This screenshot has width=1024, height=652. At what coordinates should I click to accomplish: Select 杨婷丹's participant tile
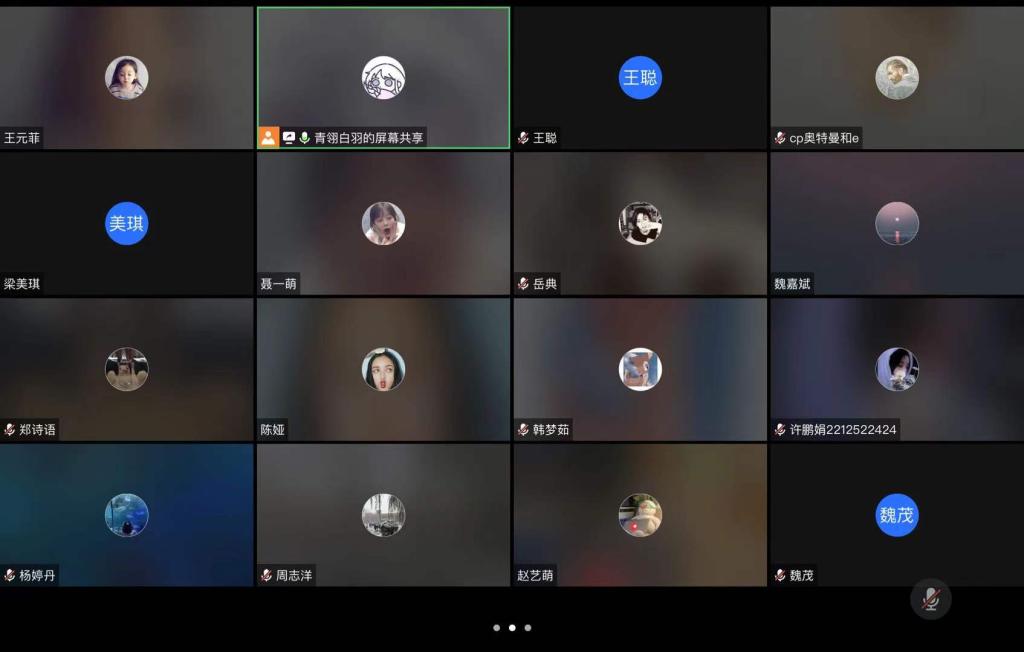[x=126, y=515]
